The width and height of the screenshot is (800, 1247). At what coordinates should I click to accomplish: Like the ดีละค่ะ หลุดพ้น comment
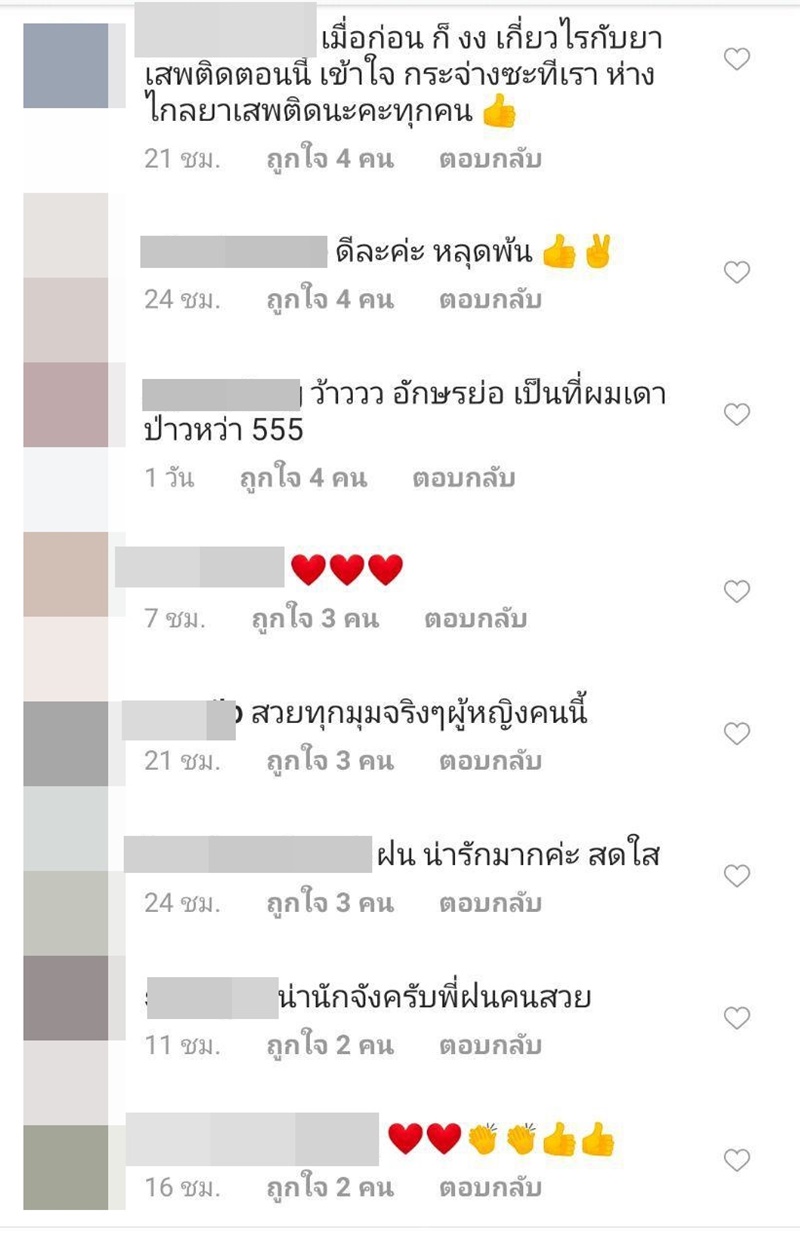pos(737,272)
